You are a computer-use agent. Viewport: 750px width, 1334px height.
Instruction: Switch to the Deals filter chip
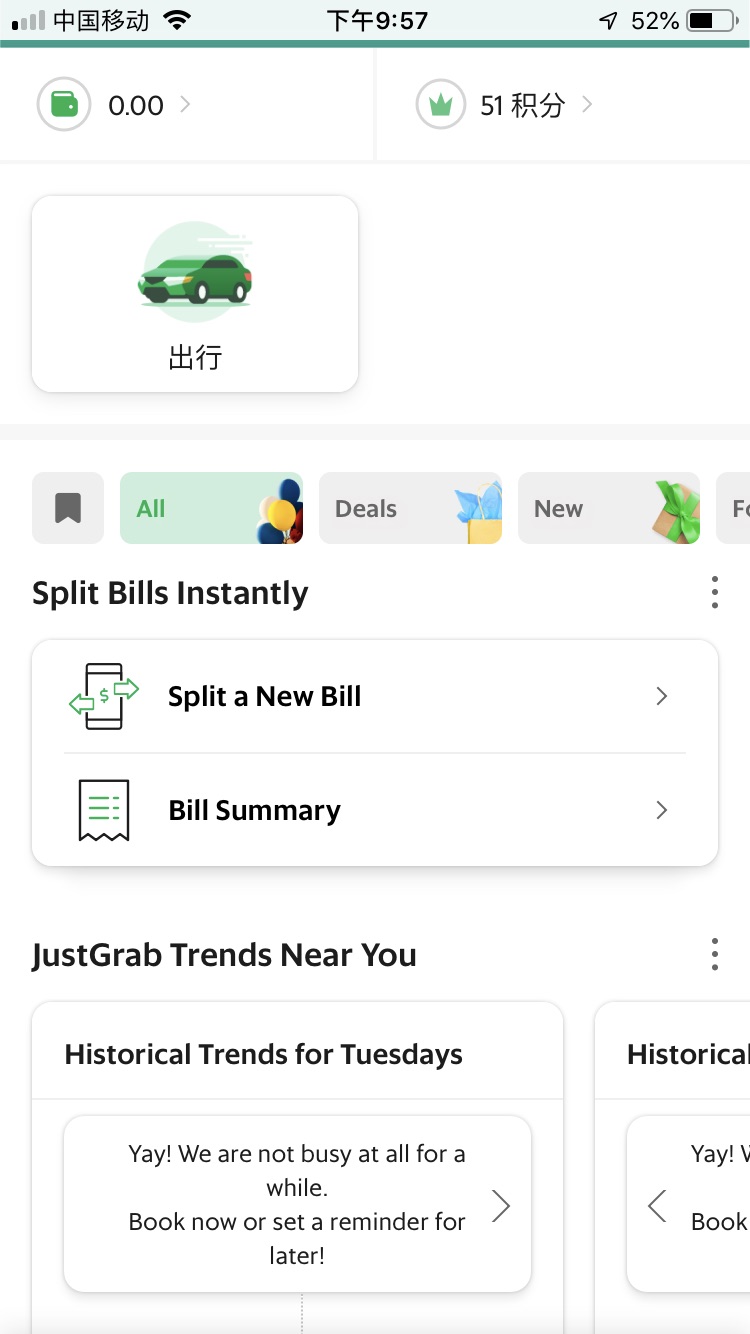(x=410, y=508)
